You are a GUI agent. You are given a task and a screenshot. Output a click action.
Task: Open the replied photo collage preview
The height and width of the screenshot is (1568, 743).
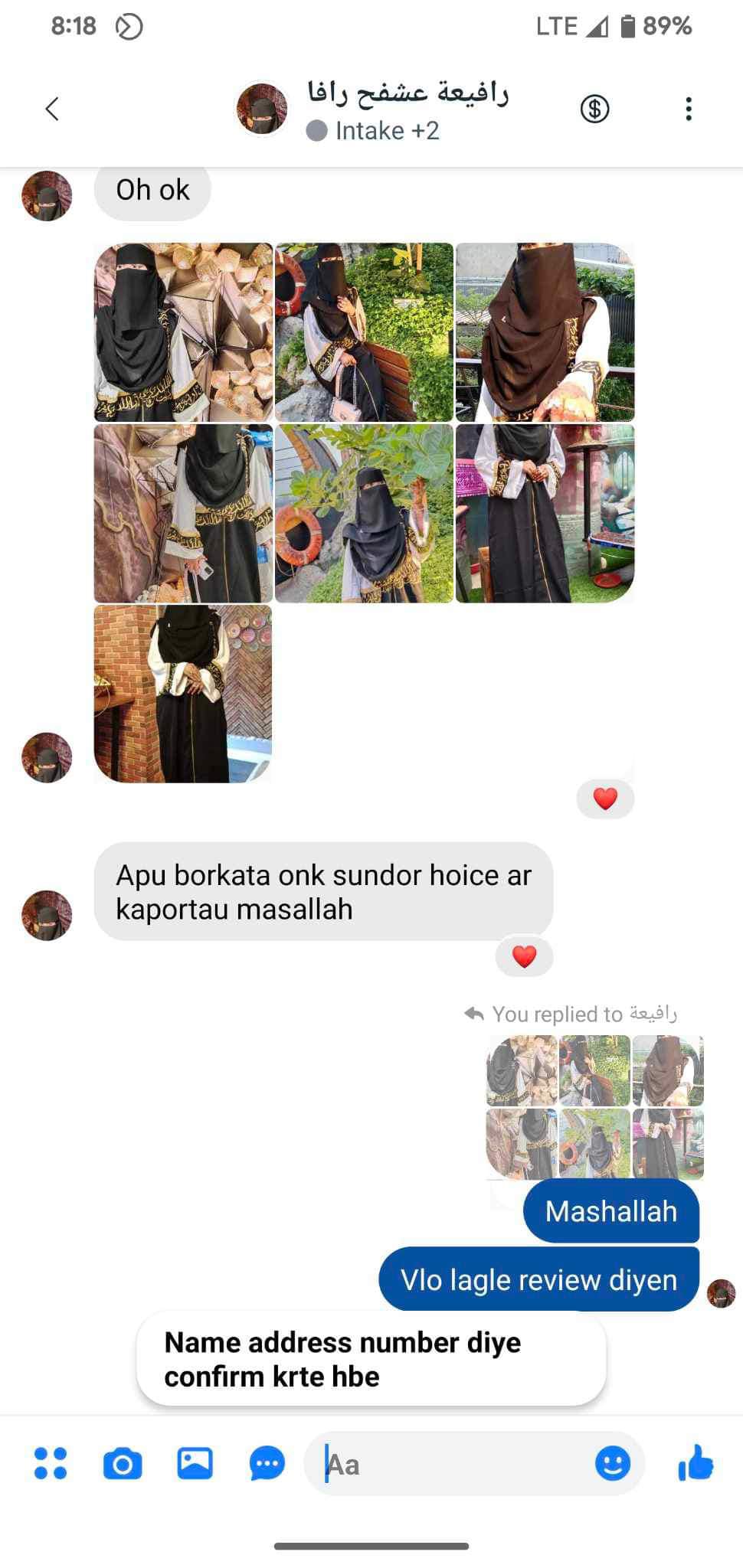pos(594,1107)
